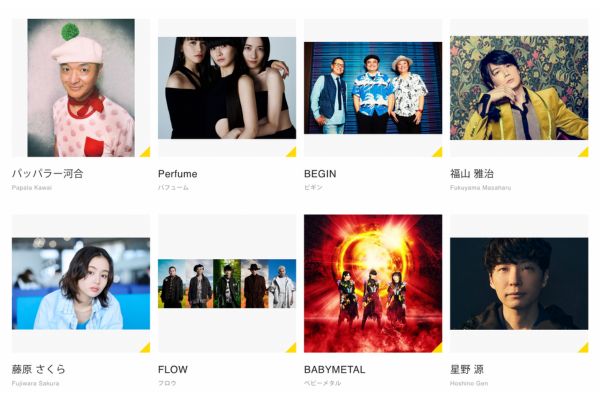View the FLOW artist page
The height and width of the screenshot is (400, 600).
tap(227, 283)
